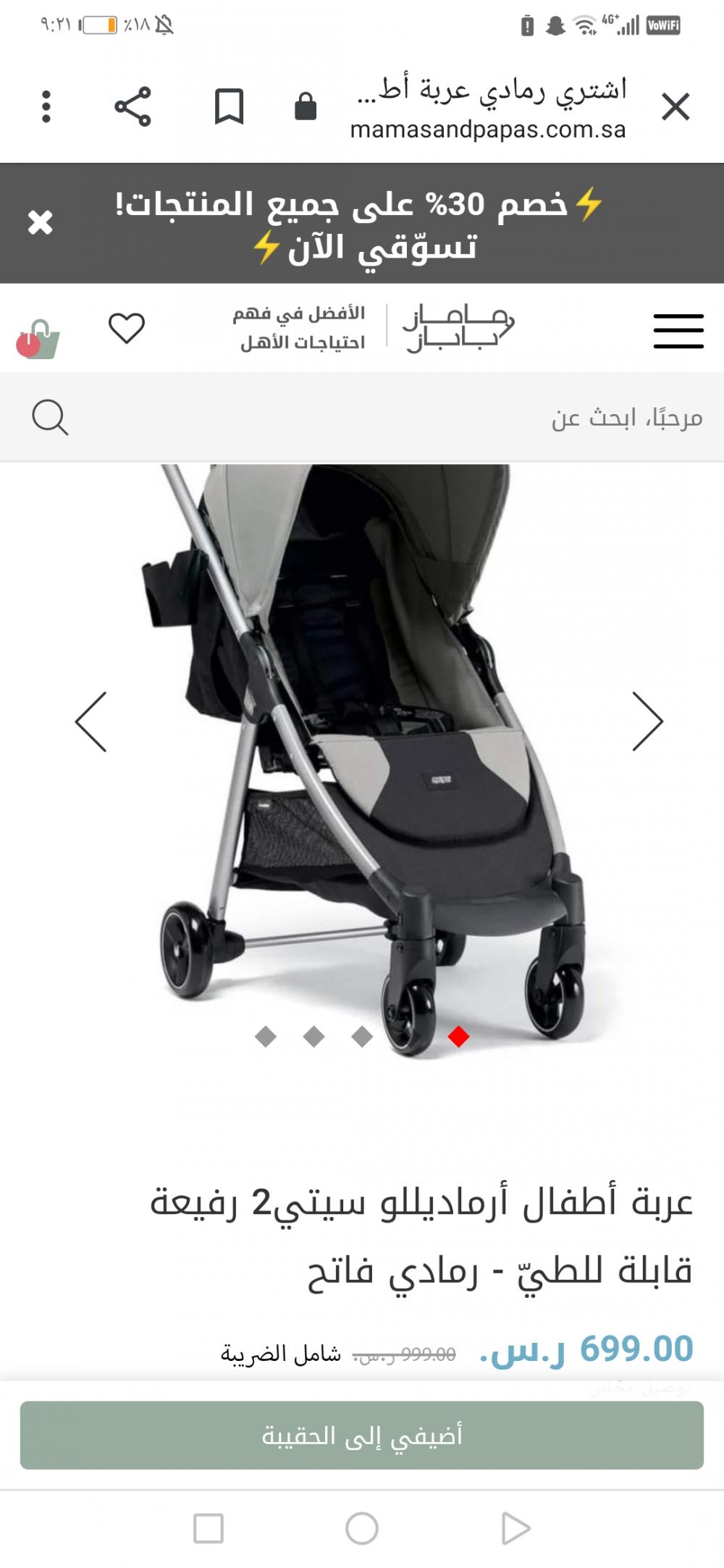The width and height of the screenshot is (724, 1568).
Task: Share this page link
Action: click(132, 107)
